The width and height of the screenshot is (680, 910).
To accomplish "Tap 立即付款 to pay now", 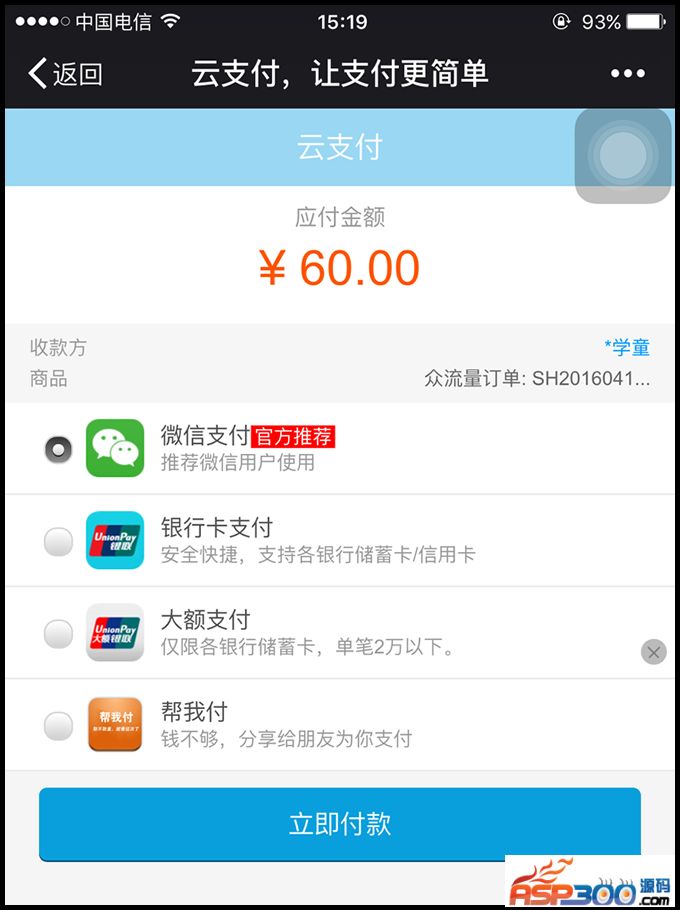I will (x=340, y=824).
